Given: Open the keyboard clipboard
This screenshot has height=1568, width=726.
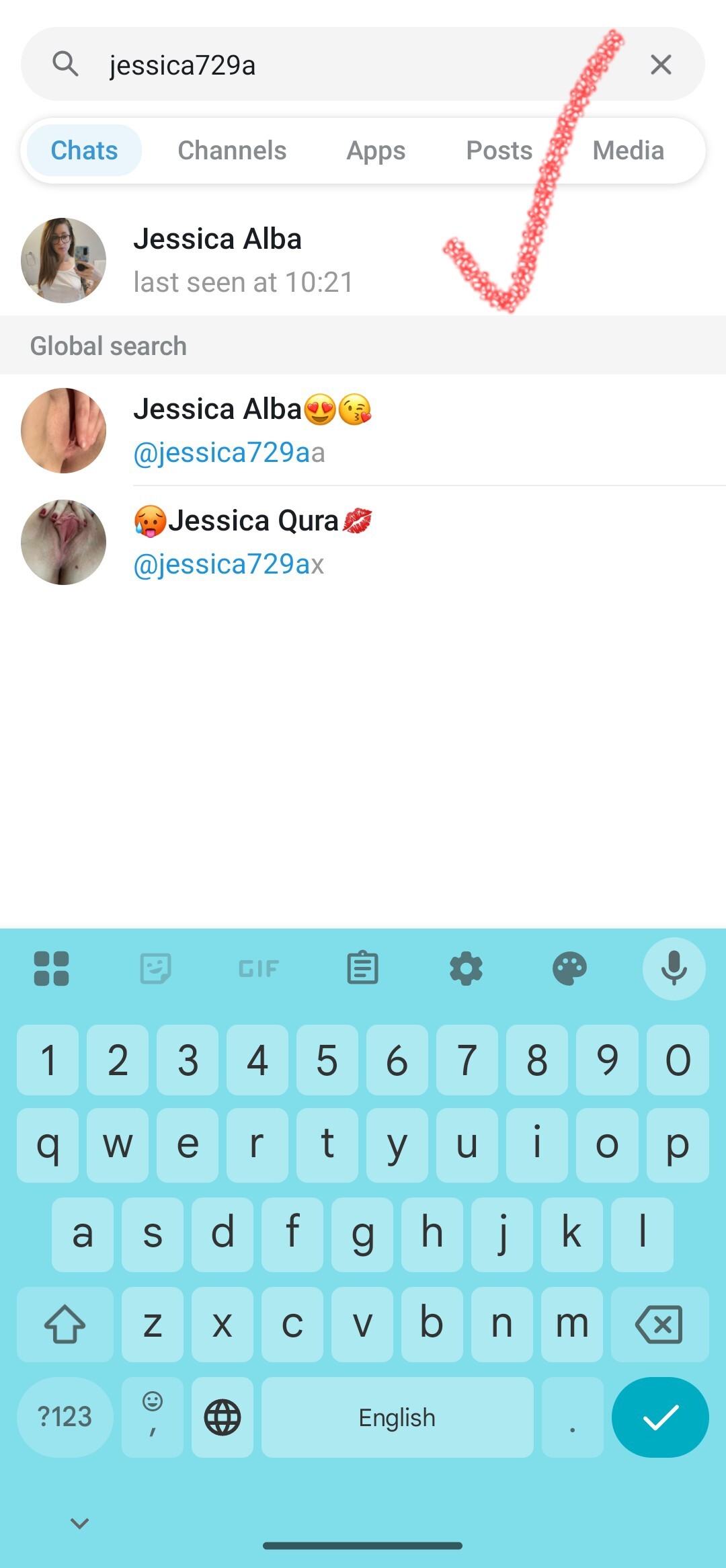Looking at the screenshot, I should pyautogui.click(x=362, y=968).
